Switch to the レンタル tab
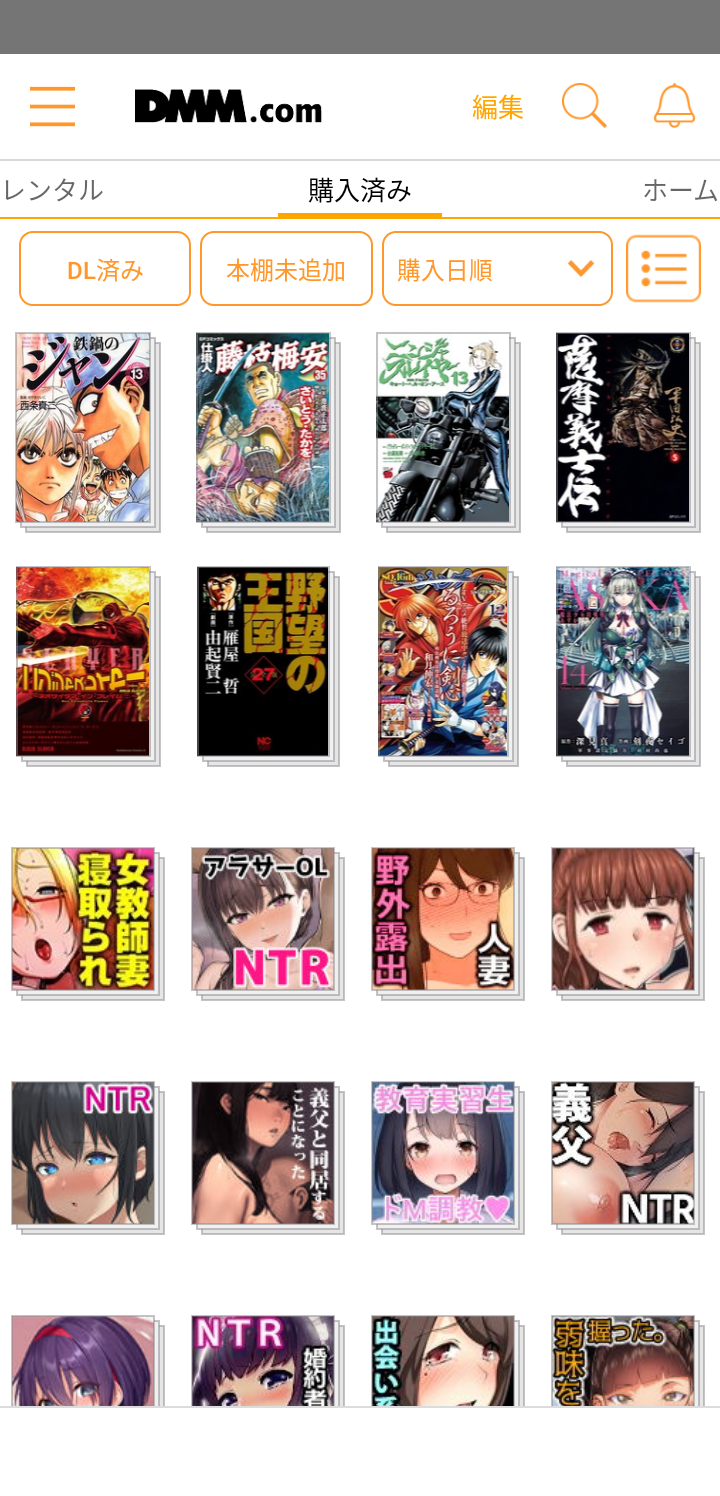Image resolution: width=720 pixels, height=1496 pixels. [x=54, y=190]
